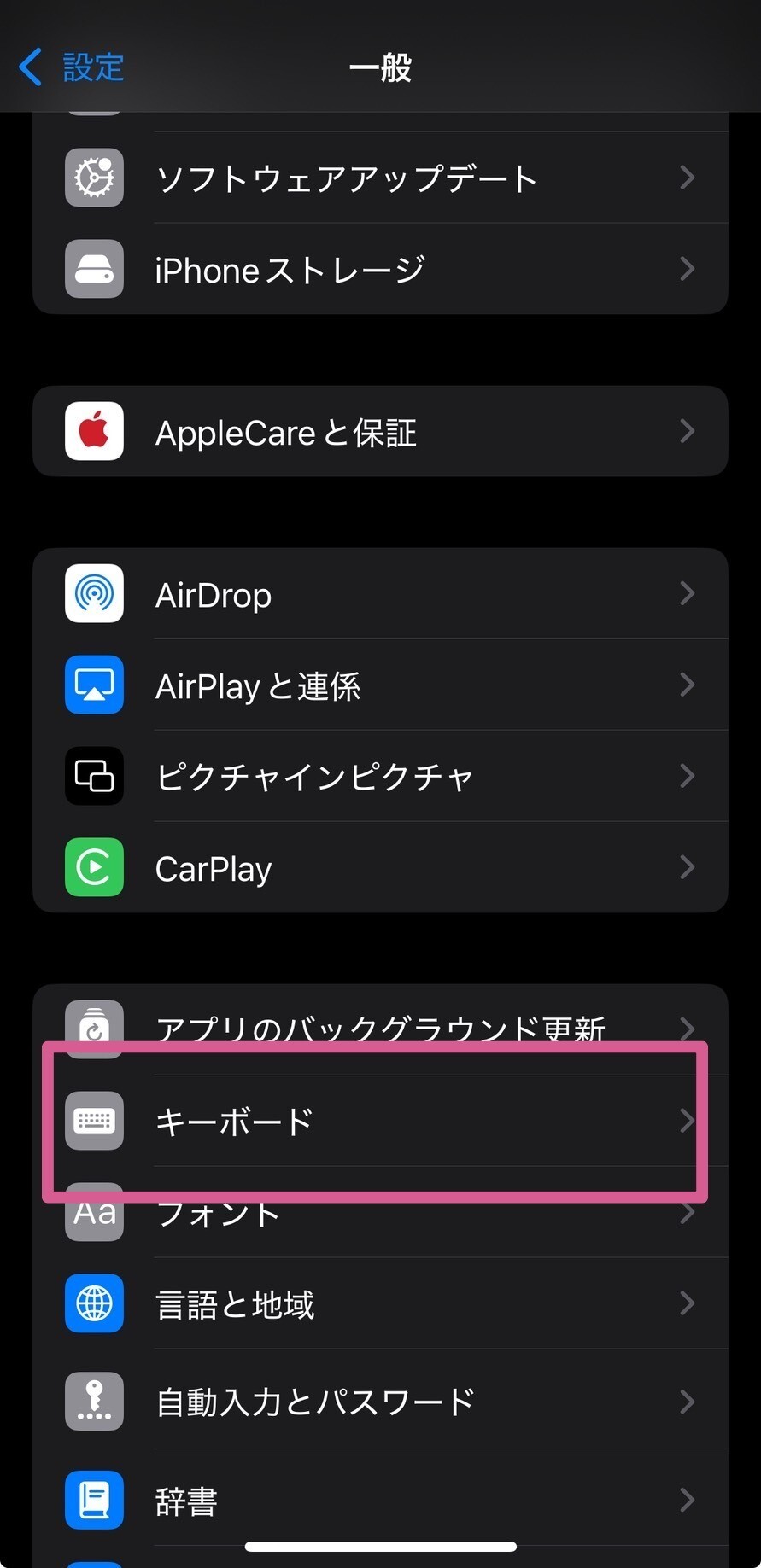Open ピクチャインピクチャ settings

(x=380, y=776)
